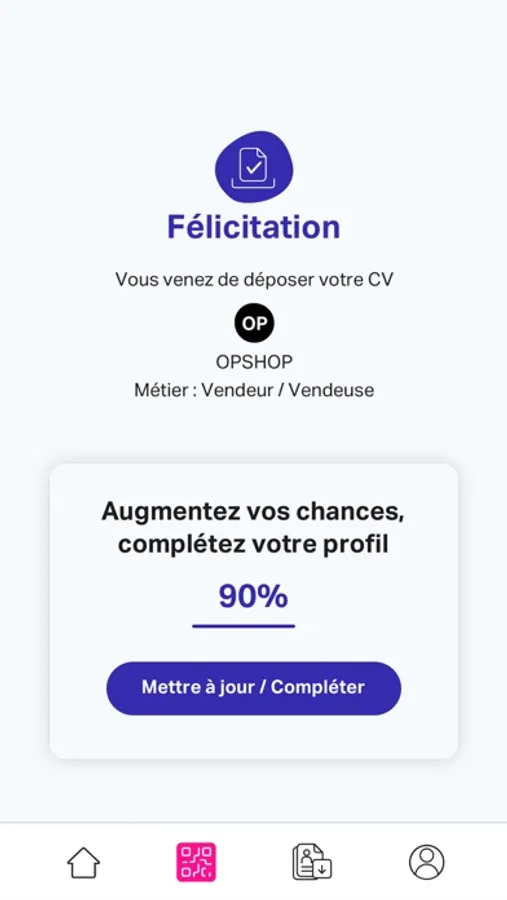Screen dimensions: 507x900
Task: Open the pink QR code scanner tab
Action: pos(196,862)
